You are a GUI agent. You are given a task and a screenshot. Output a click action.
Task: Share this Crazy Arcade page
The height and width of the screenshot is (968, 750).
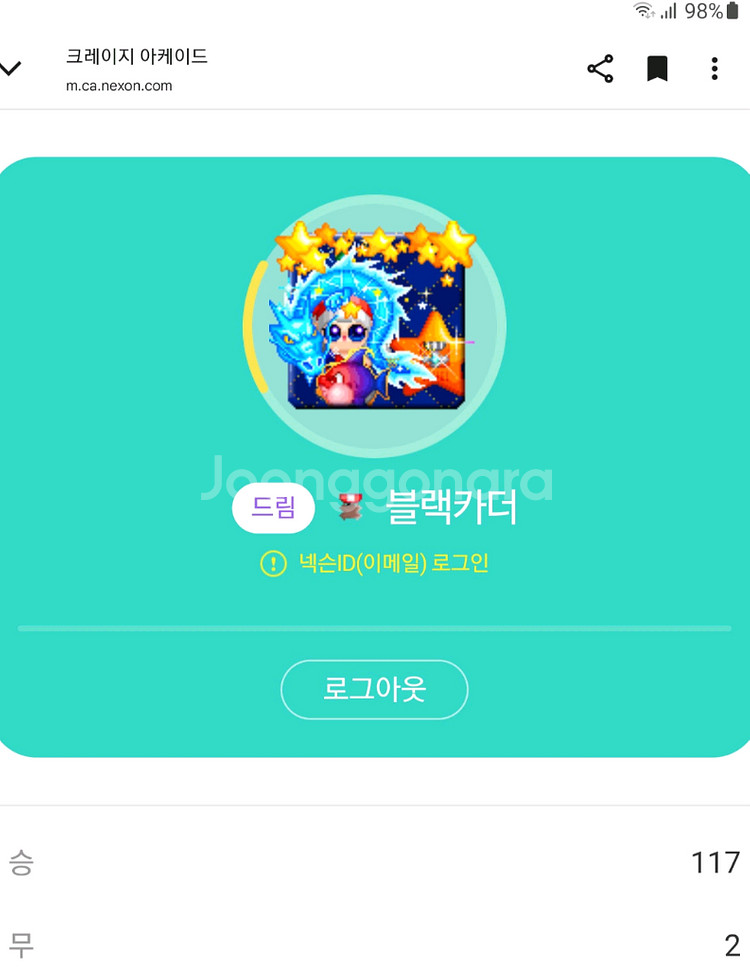pos(600,69)
